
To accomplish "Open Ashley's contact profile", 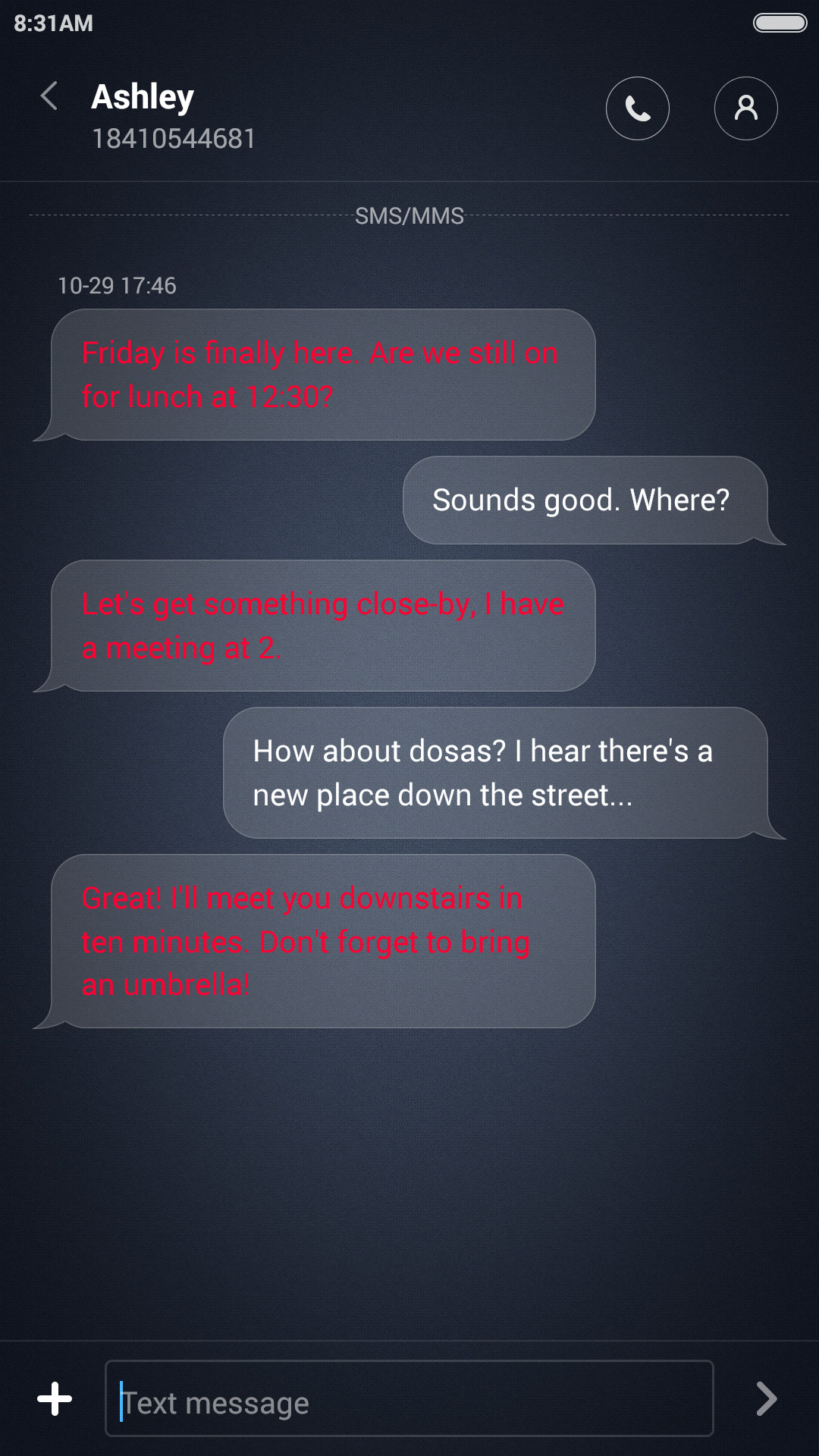I will point(745,108).
